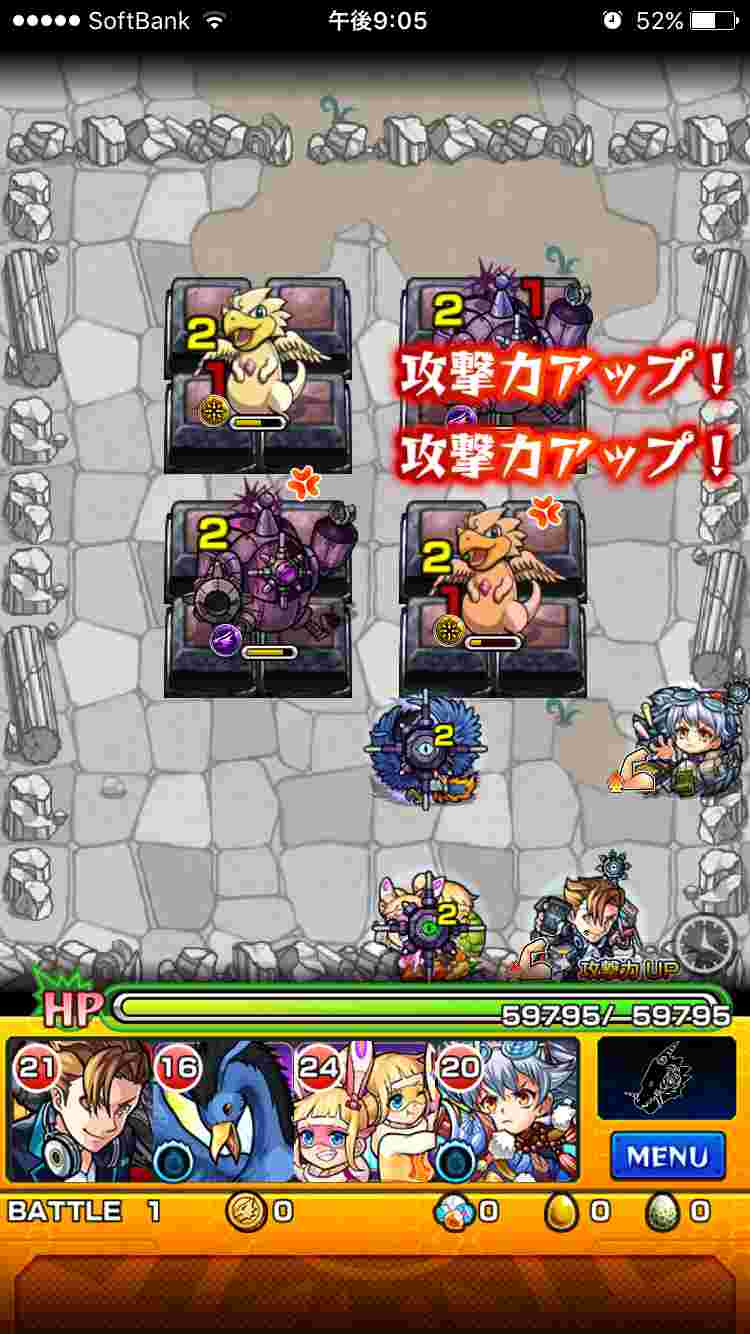Tap the dragon silhouette boss panel
The width and height of the screenshot is (750, 1334).
point(666,1078)
